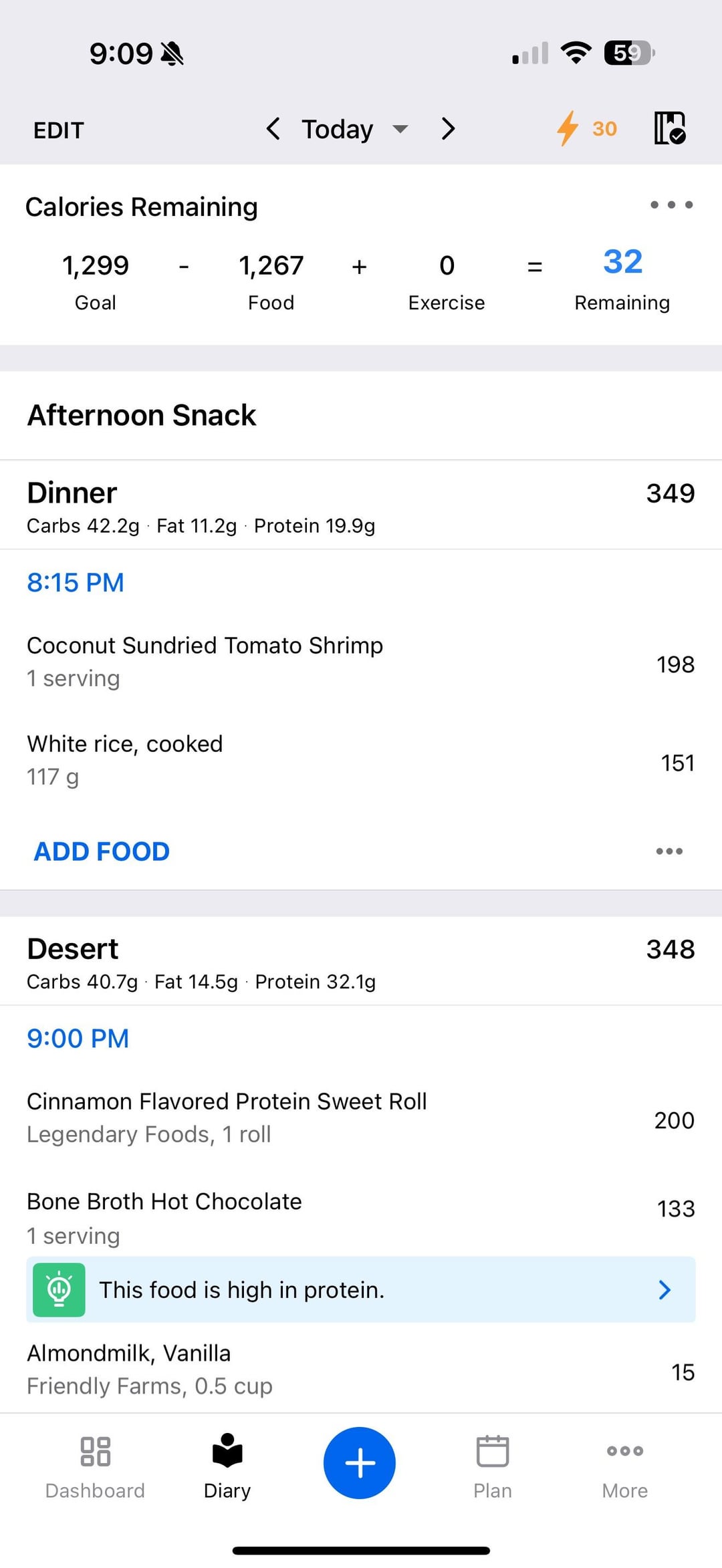Tap EDIT in the top bar
Image resolution: width=722 pixels, height=1568 pixels.
pos(59,130)
